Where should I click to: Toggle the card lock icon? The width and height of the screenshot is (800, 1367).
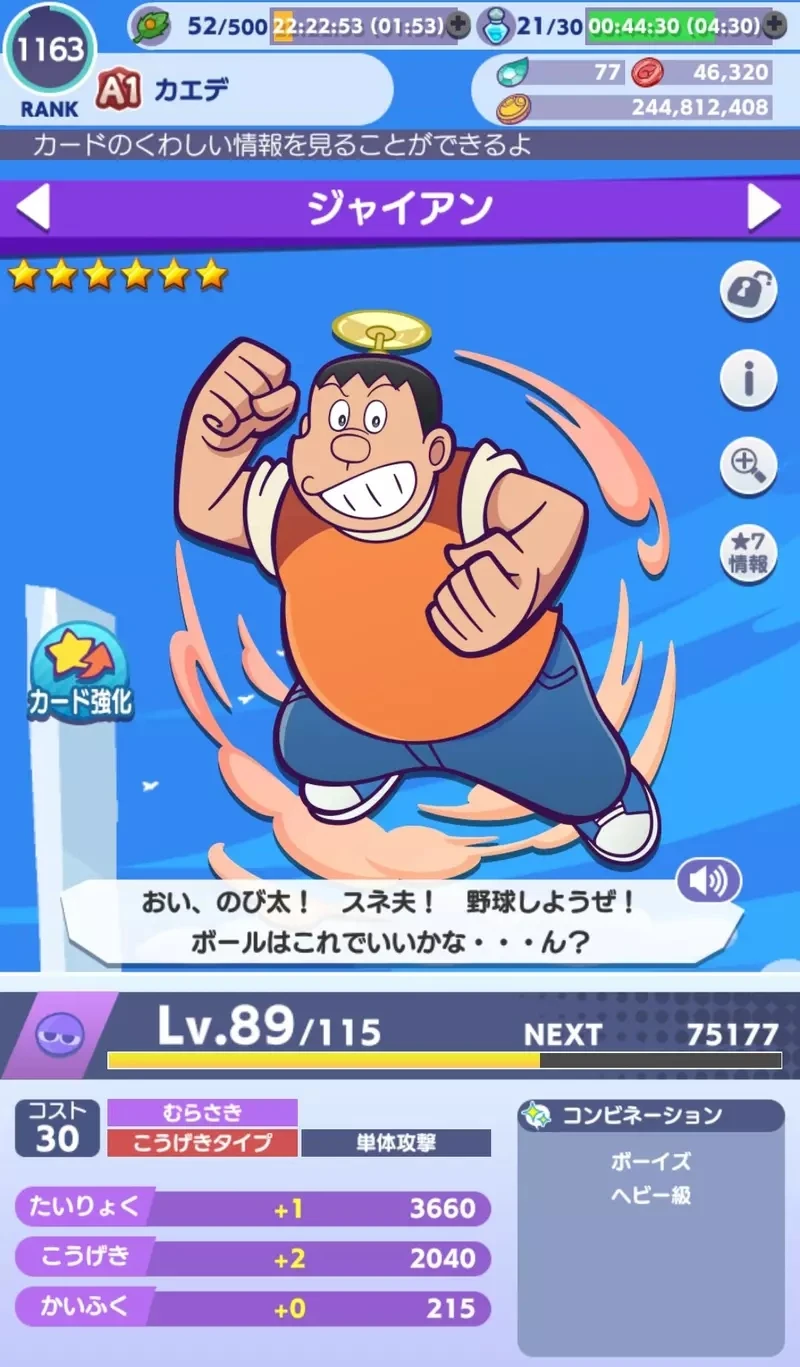[x=749, y=291]
